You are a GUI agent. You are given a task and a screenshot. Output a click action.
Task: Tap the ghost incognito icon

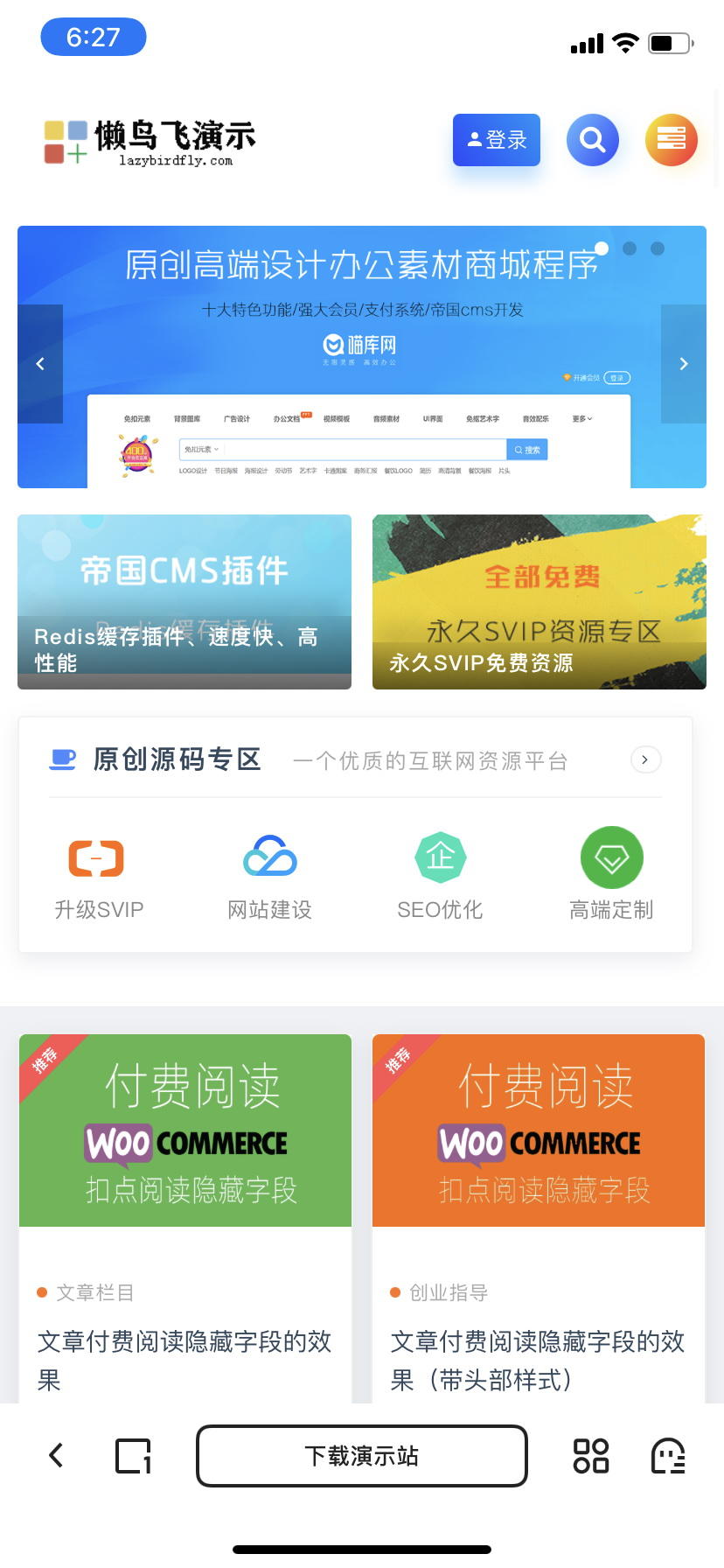[669, 1456]
